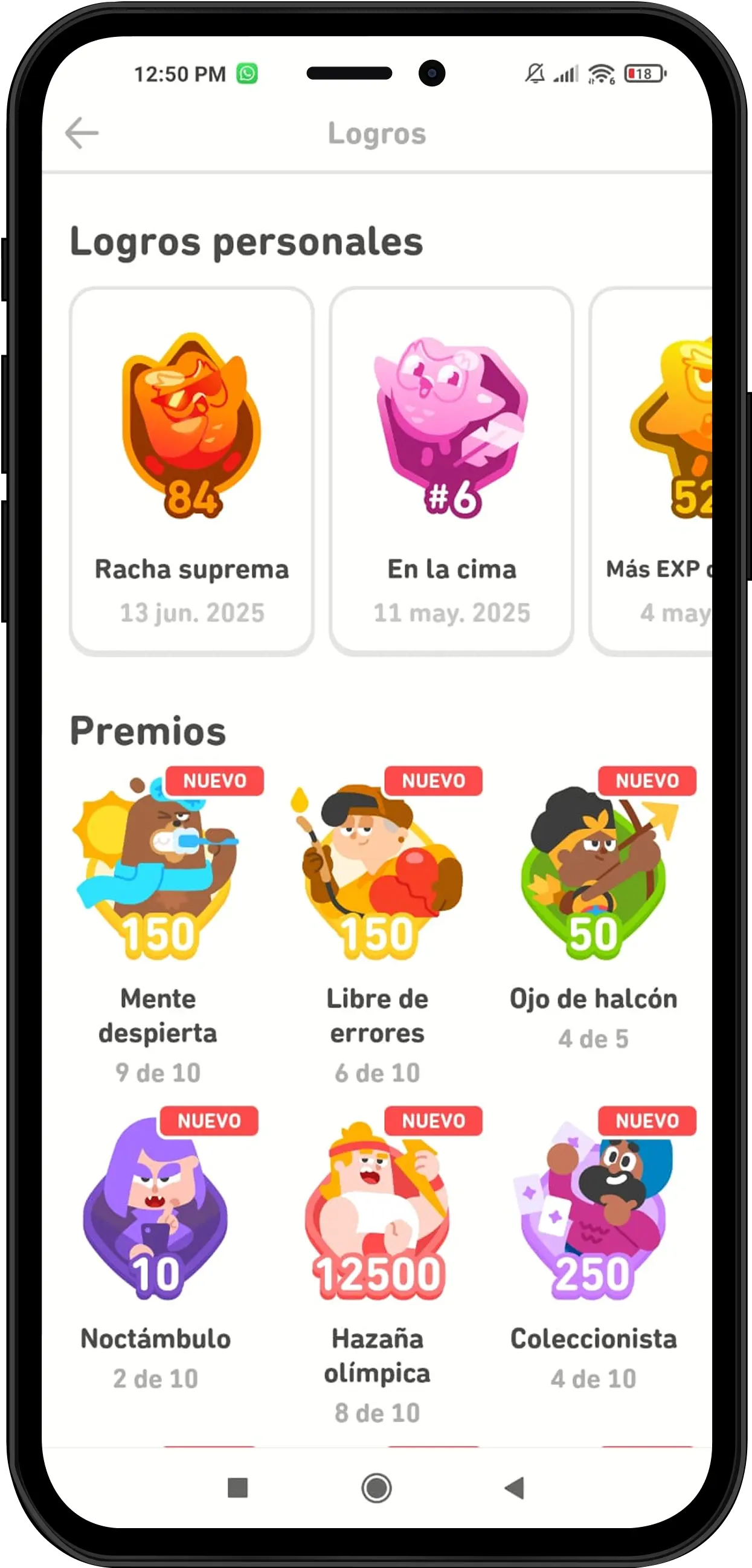Open the En la cima achievement card
The height and width of the screenshot is (1568, 752).
(x=451, y=472)
